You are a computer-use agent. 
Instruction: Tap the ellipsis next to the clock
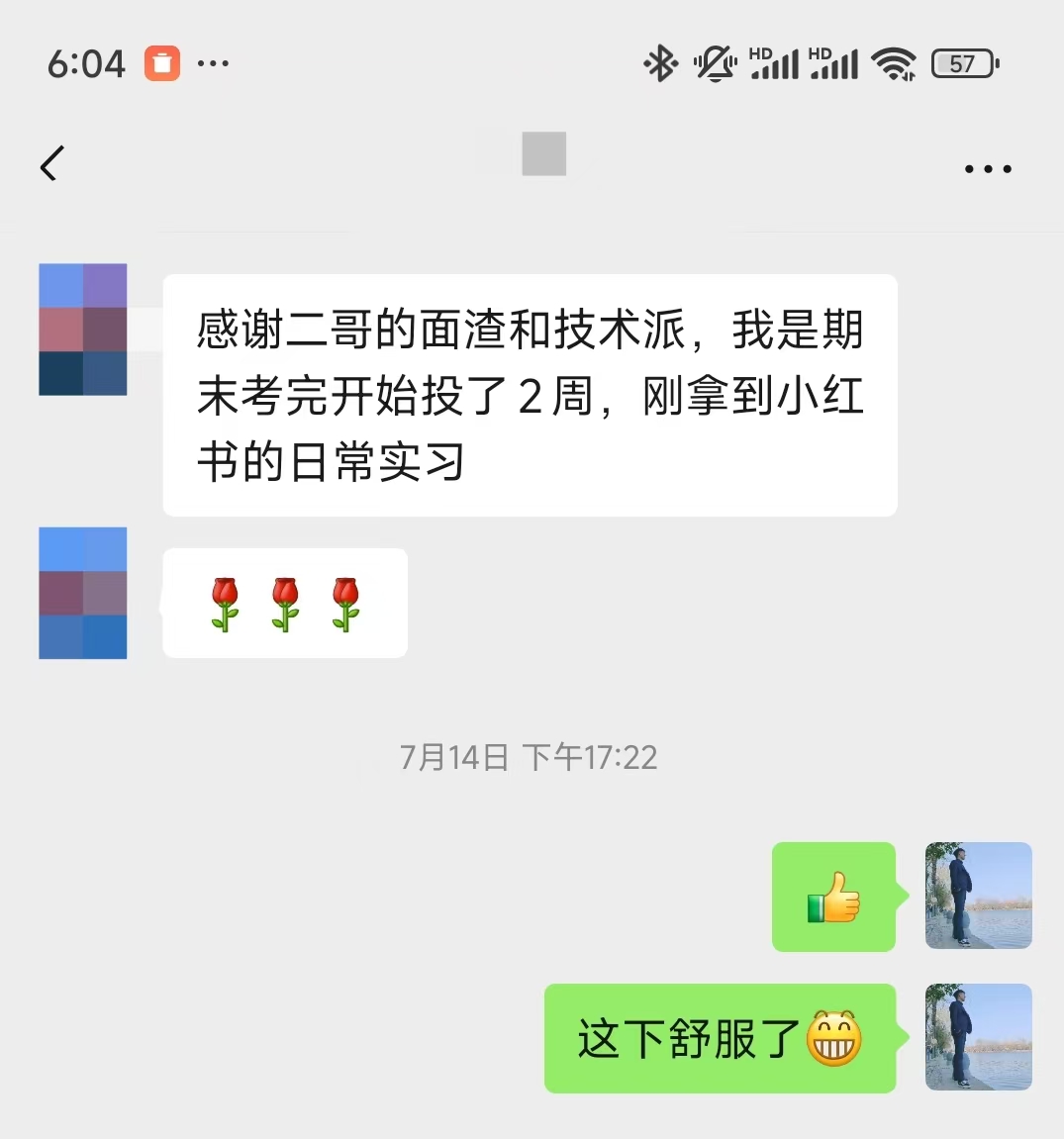point(214,62)
